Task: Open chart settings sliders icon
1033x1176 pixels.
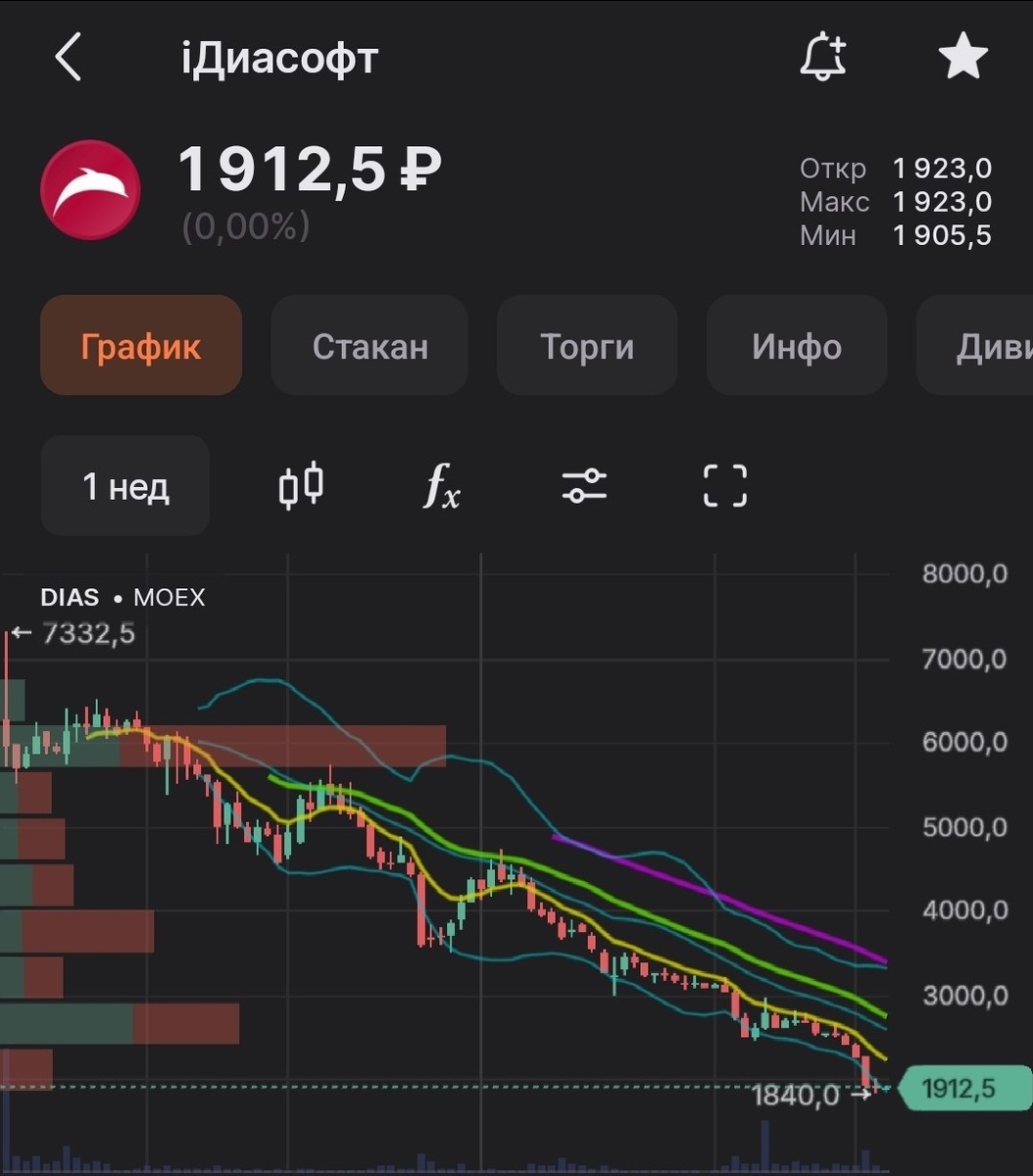Action: click(x=584, y=486)
